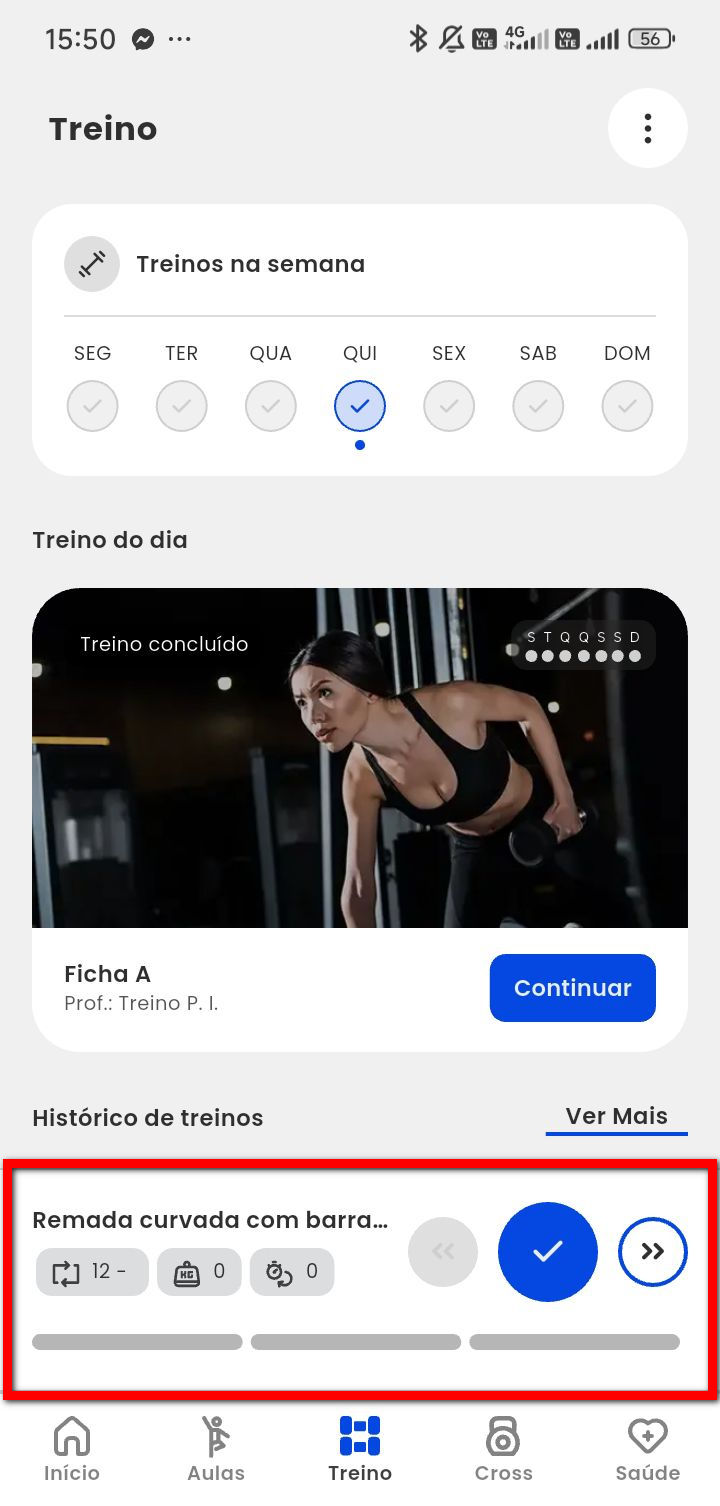Open the Treino tab

coord(360,1449)
